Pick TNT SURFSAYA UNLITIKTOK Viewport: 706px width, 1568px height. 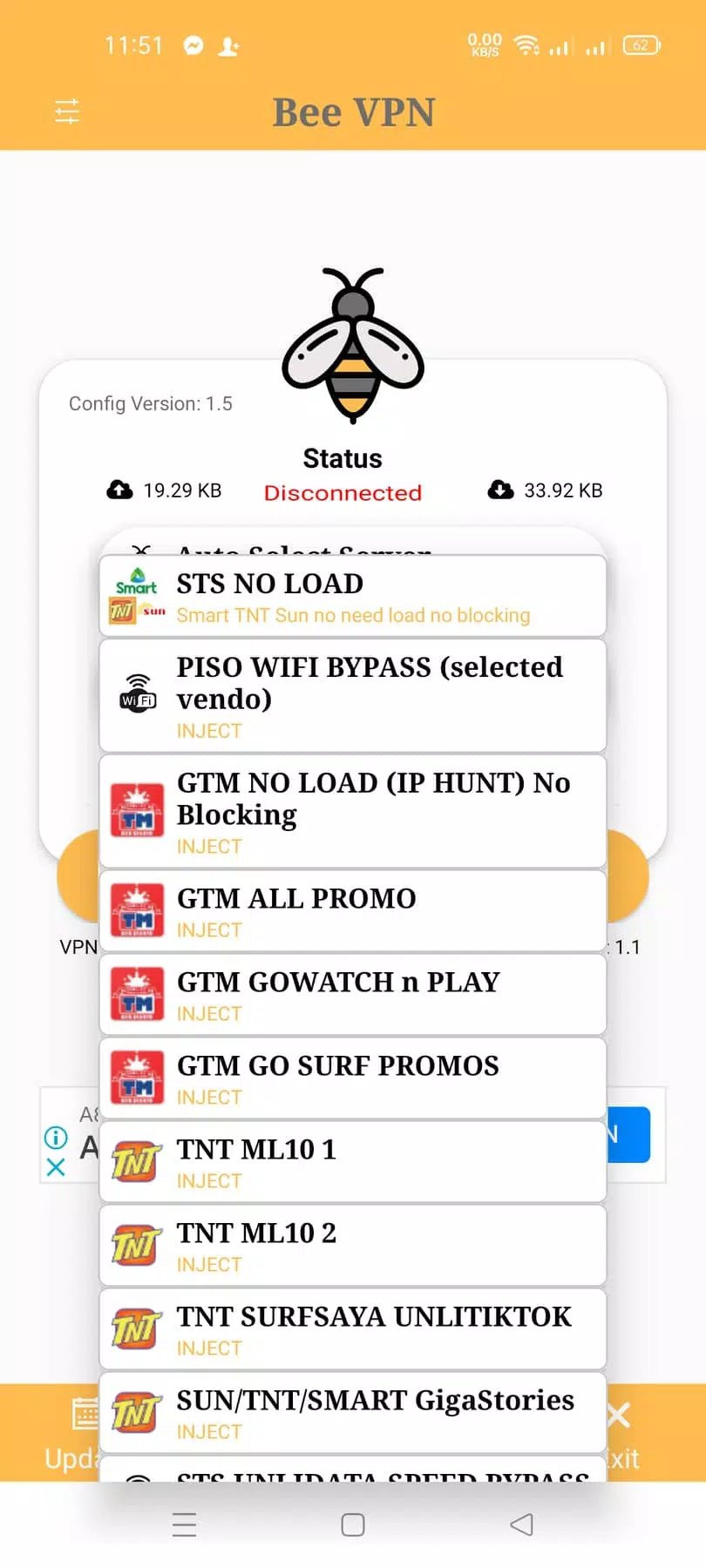(x=352, y=1329)
